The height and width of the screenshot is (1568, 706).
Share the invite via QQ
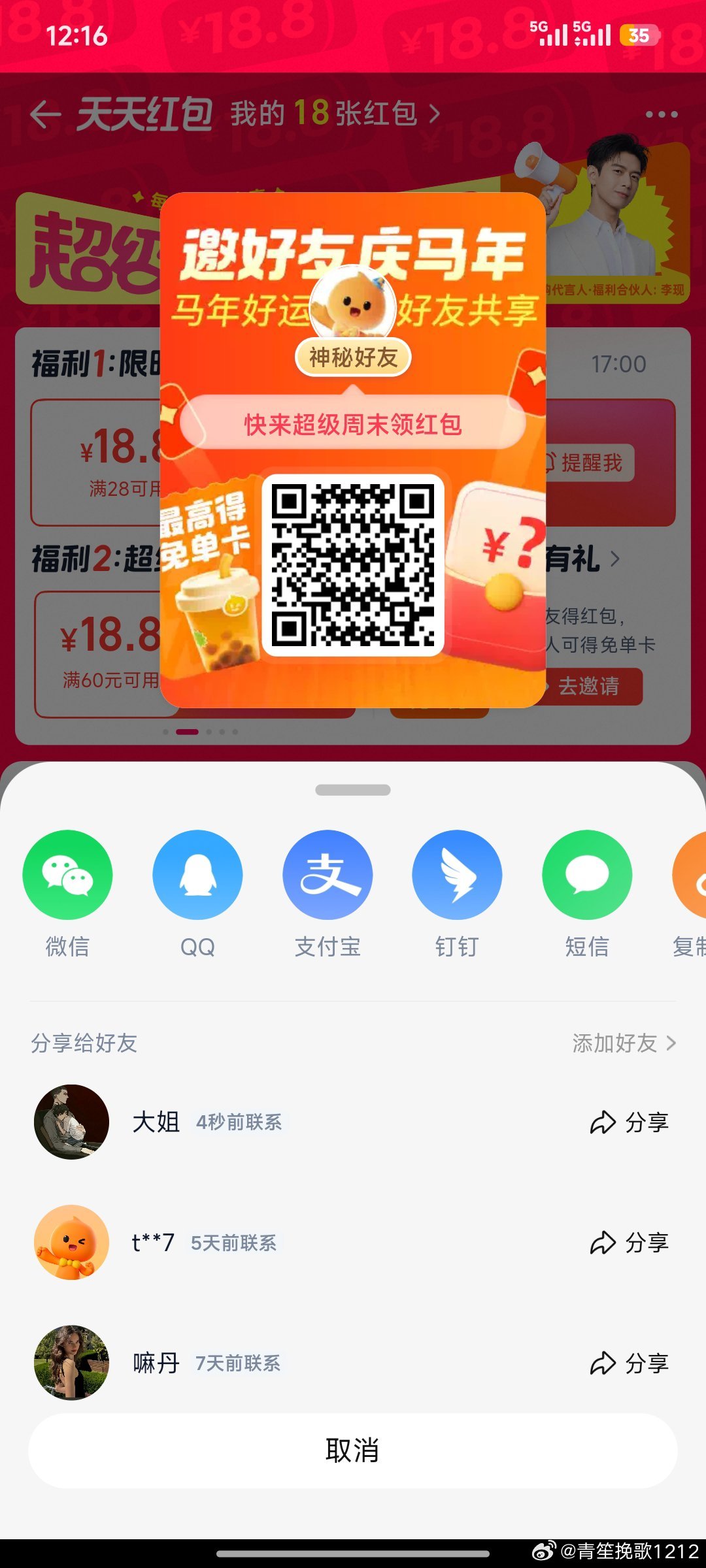(x=197, y=875)
